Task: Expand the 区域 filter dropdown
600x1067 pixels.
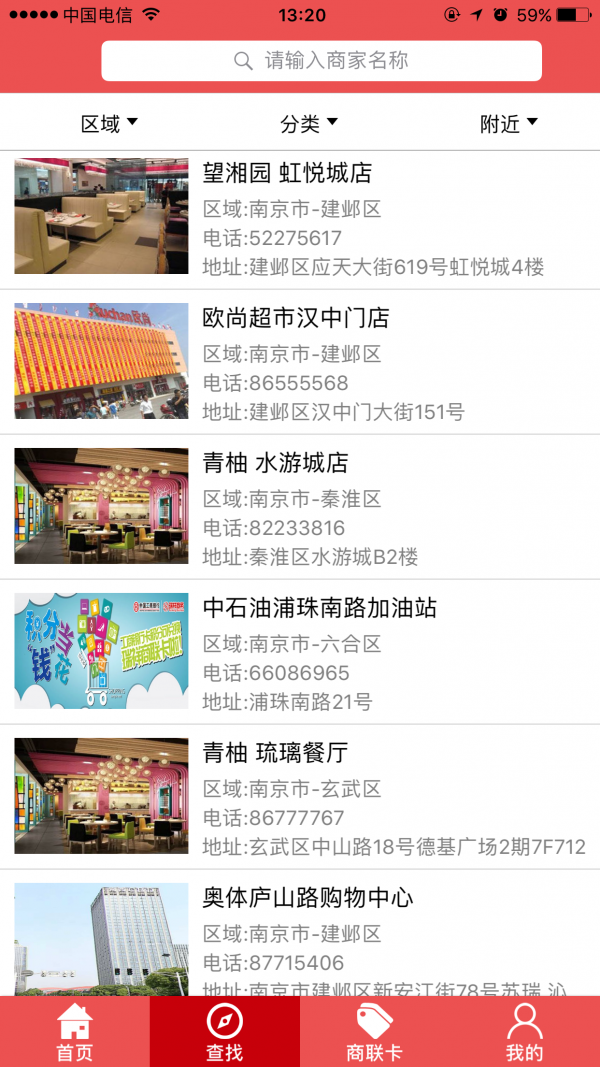Action: (109, 123)
